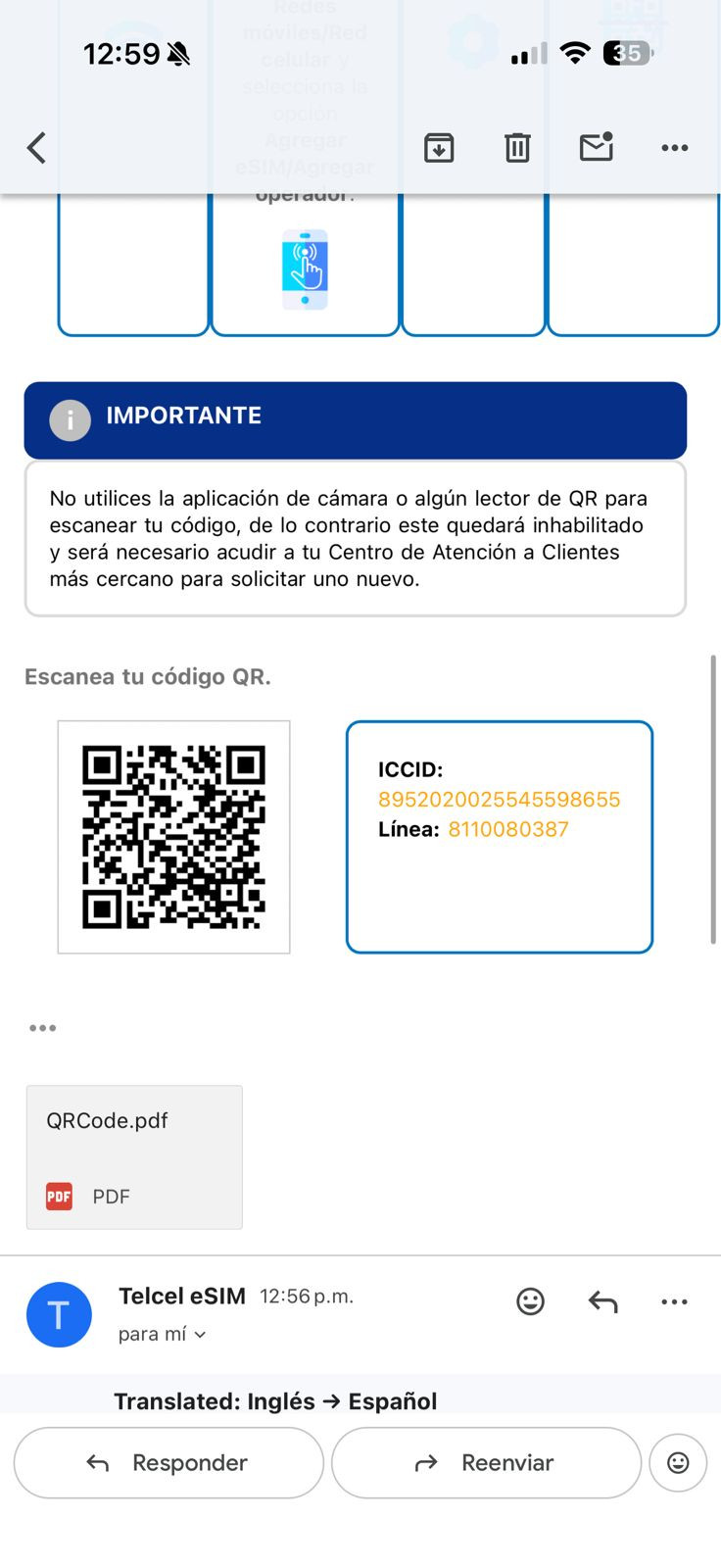721x1568 pixels.
Task: Open more options for Telcel eSIM message
Action: pyautogui.click(x=674, y=1301)
